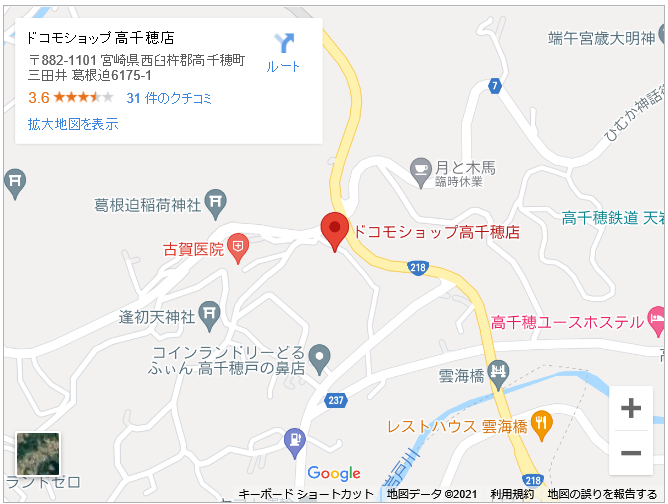Open route directions to ドコモショップ高千穂店
Viewport: 668px width, 504px height.
point(284,52)
